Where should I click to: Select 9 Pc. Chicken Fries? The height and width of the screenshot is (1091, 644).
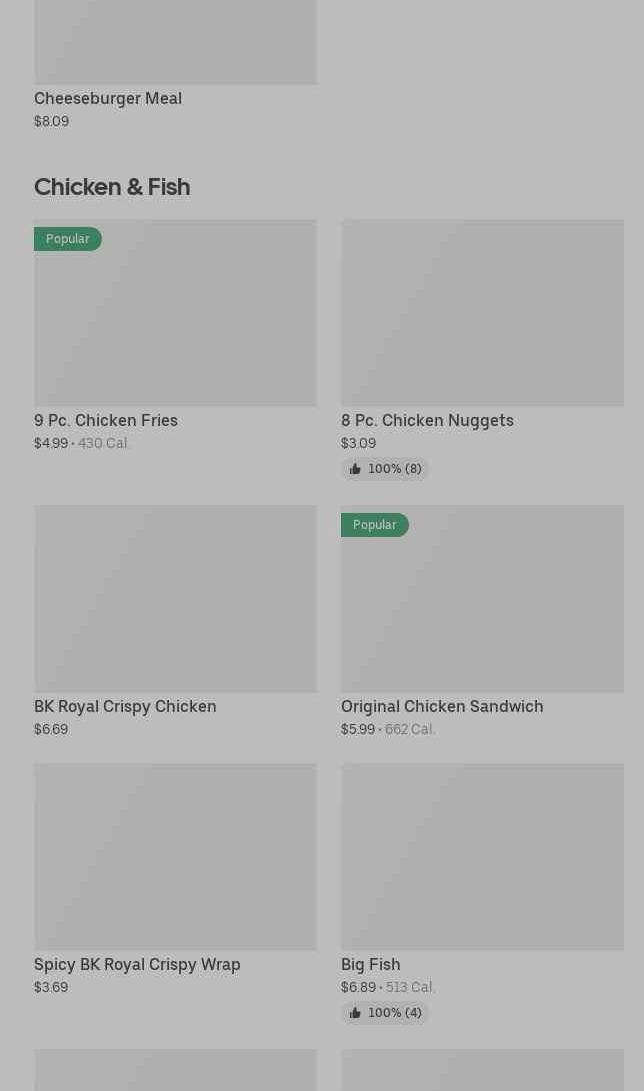coord(175,313)
